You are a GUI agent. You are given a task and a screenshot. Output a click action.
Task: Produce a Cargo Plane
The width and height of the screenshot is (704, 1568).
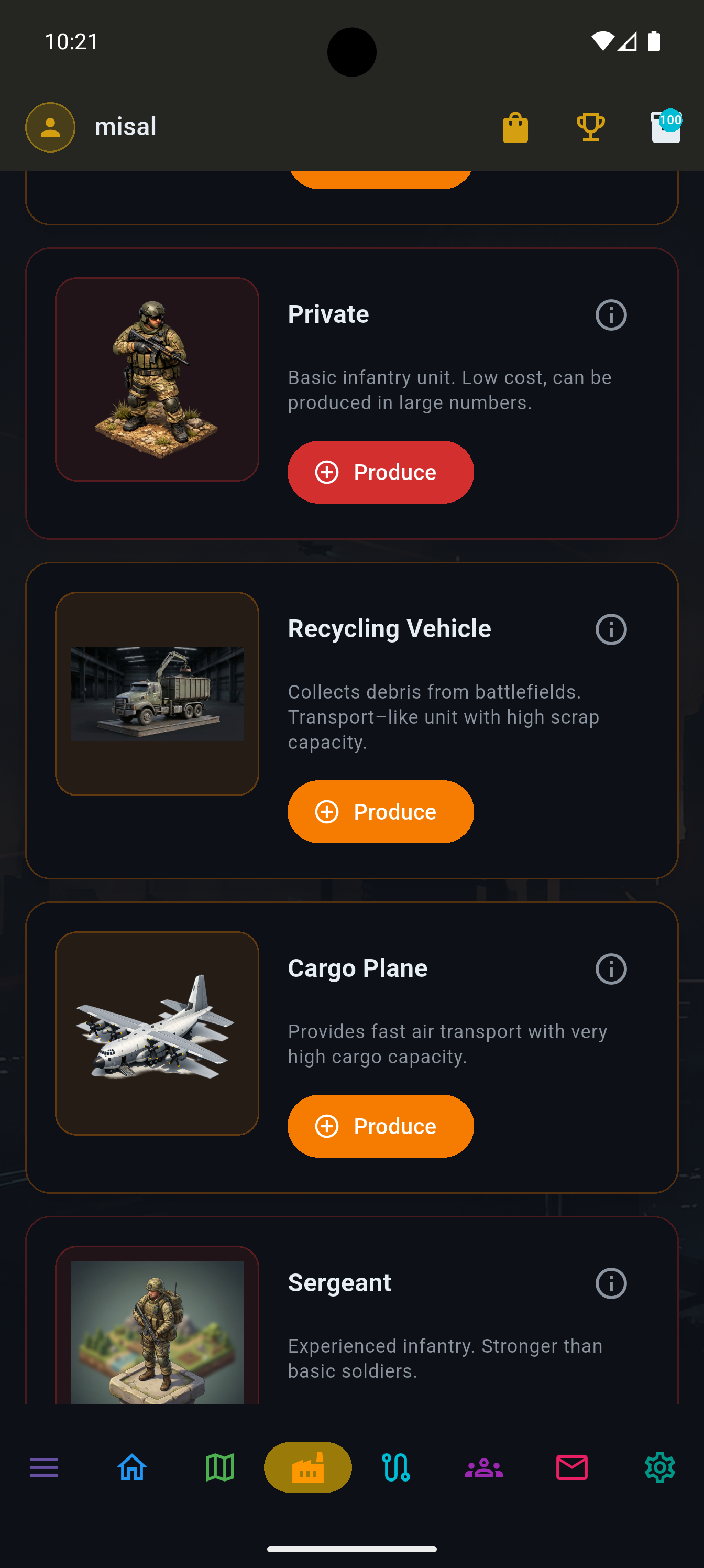380,1126
